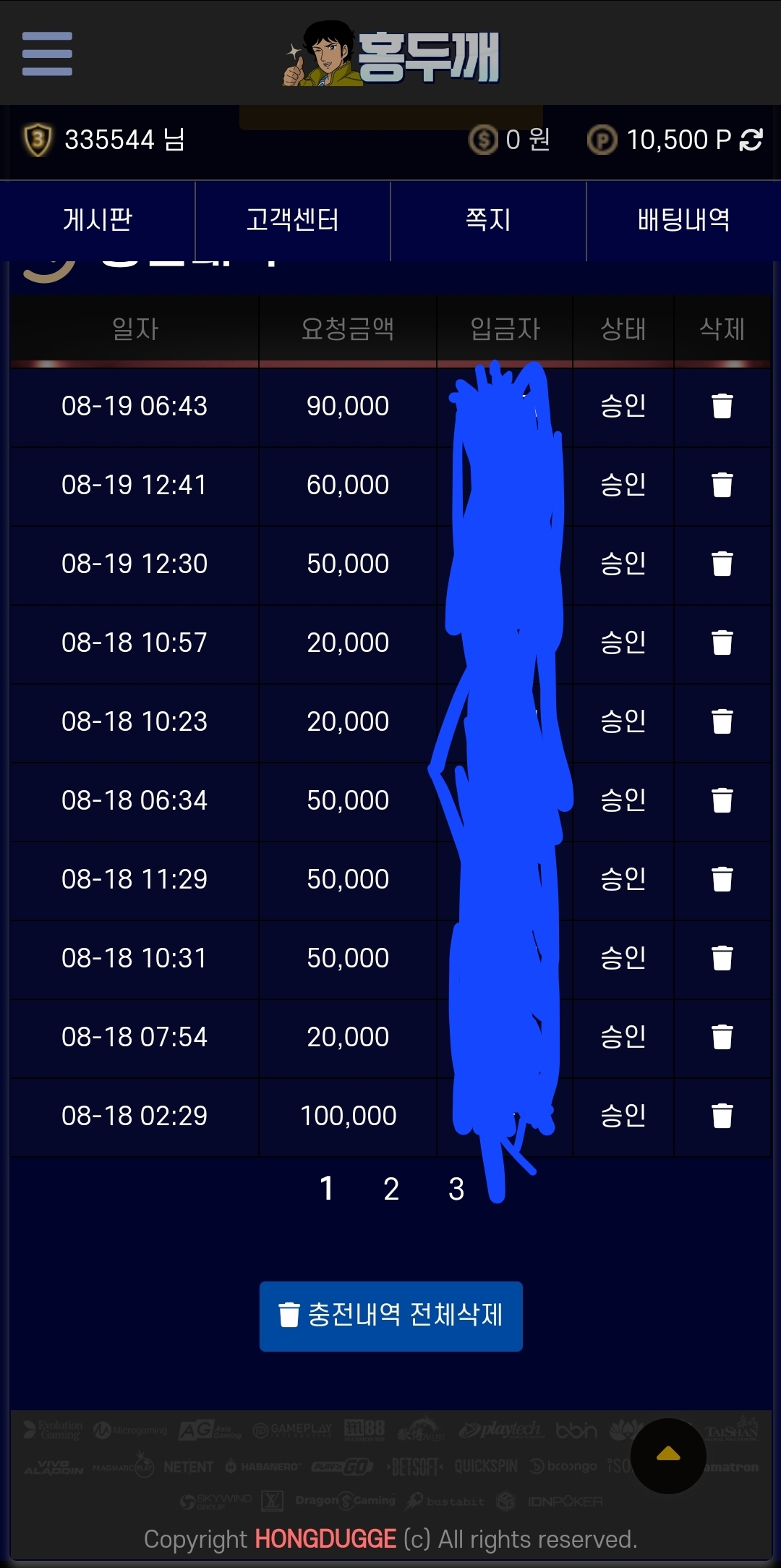Open the 고객센터 tab
Image resolution: width=781 pixels, height=1568 pixels.
(x=293, y=220)
